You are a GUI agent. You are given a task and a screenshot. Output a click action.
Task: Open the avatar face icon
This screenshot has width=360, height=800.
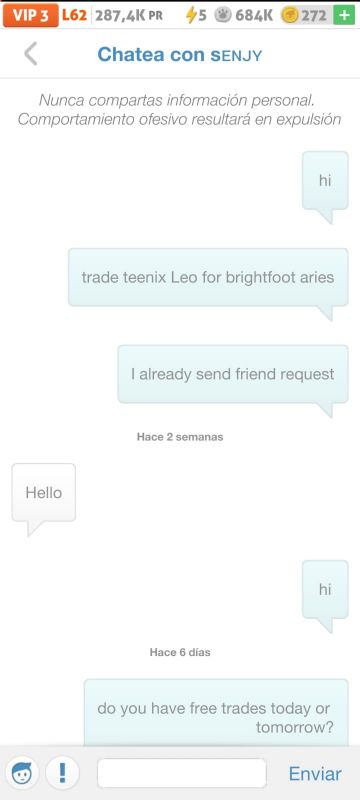point(22,773)
